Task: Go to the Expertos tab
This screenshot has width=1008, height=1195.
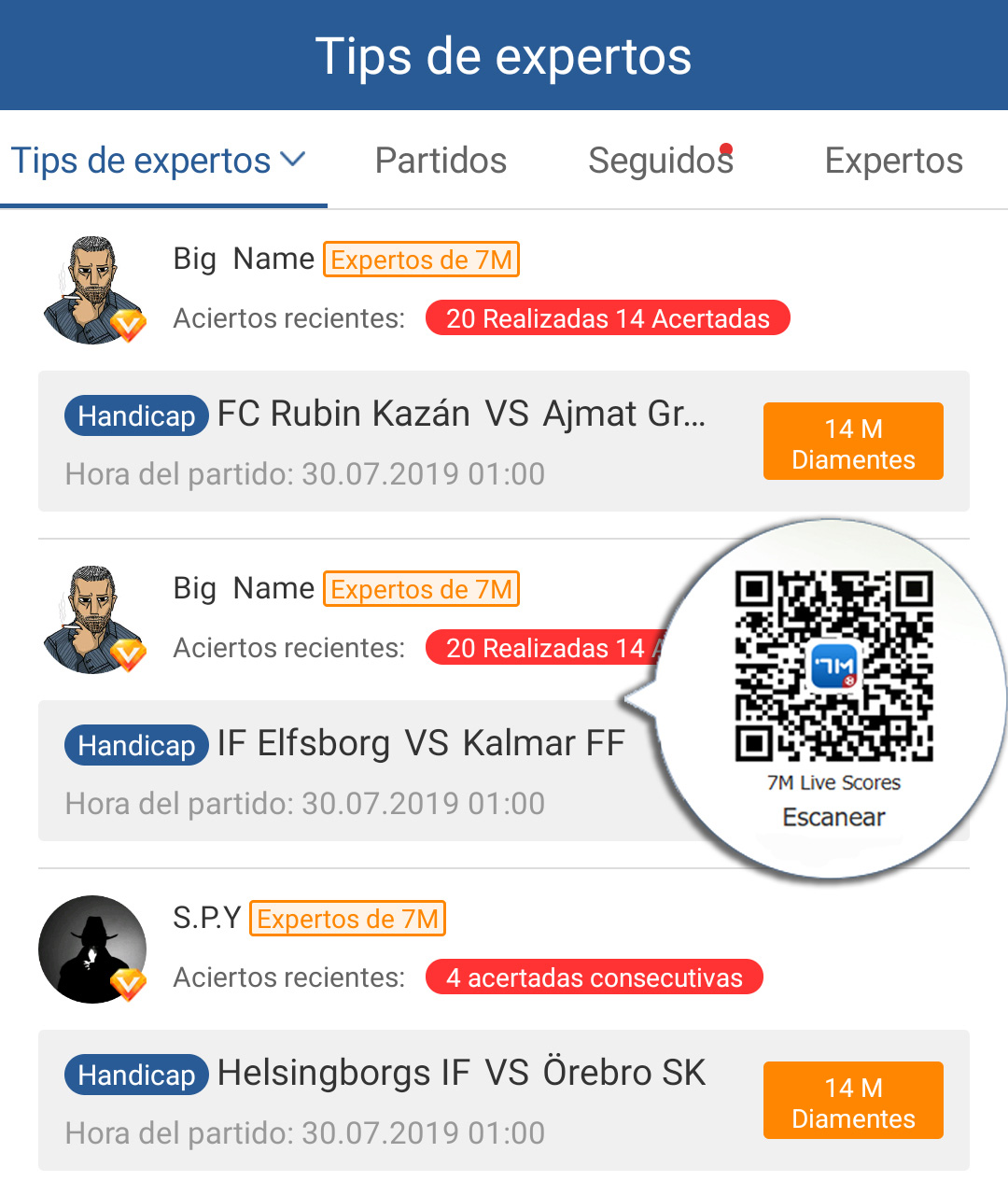Action: 893,161
